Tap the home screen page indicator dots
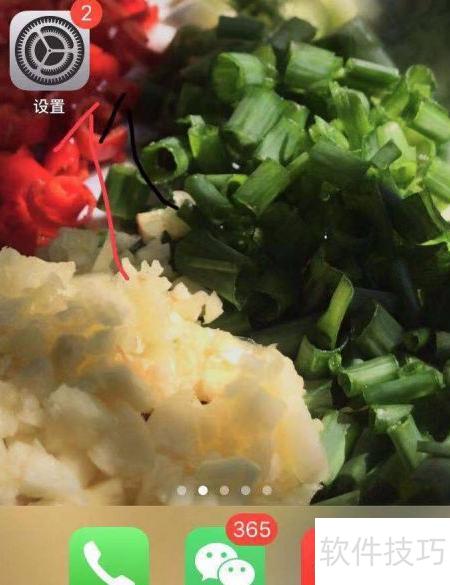 [x=224, y=490]
